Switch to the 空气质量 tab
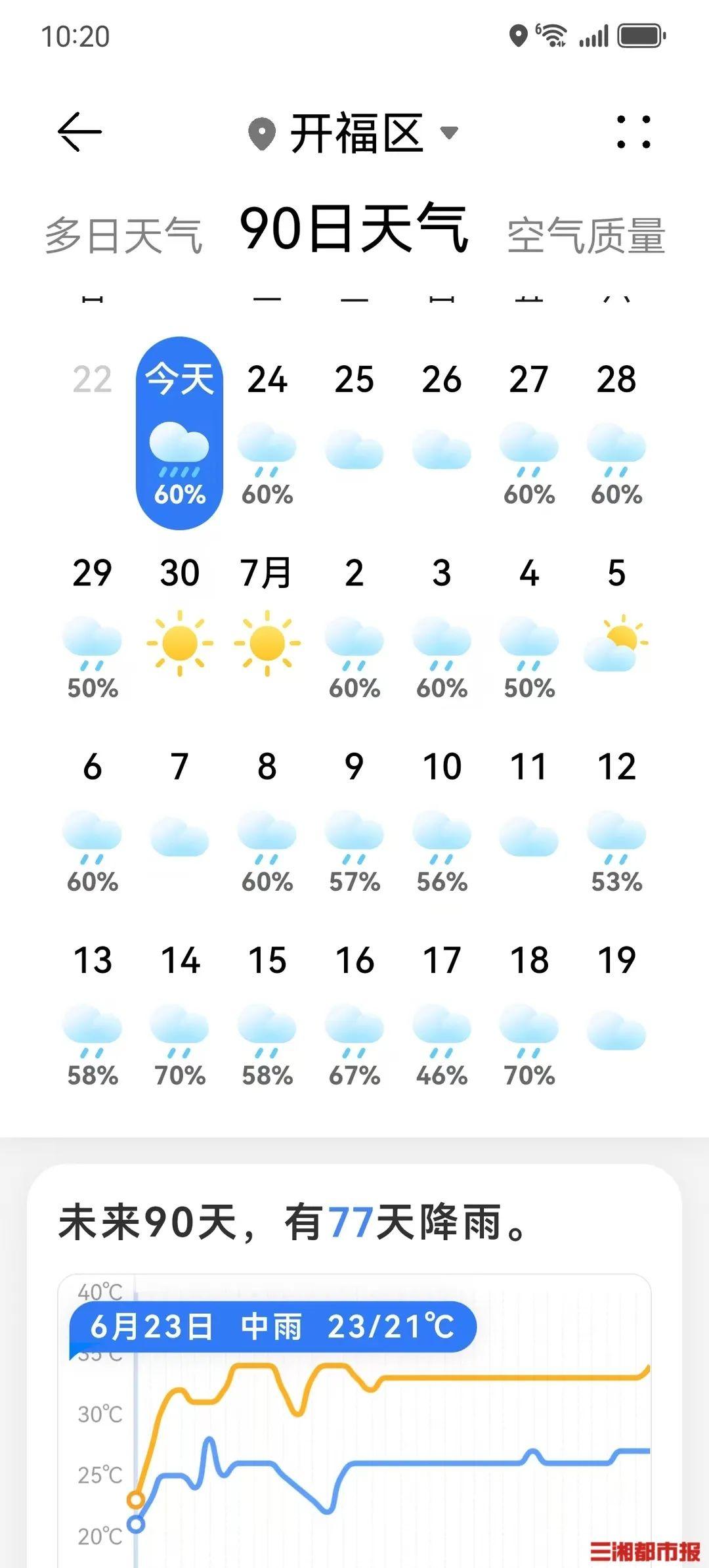Screen dimensions: 709x1568 (586, 235)
